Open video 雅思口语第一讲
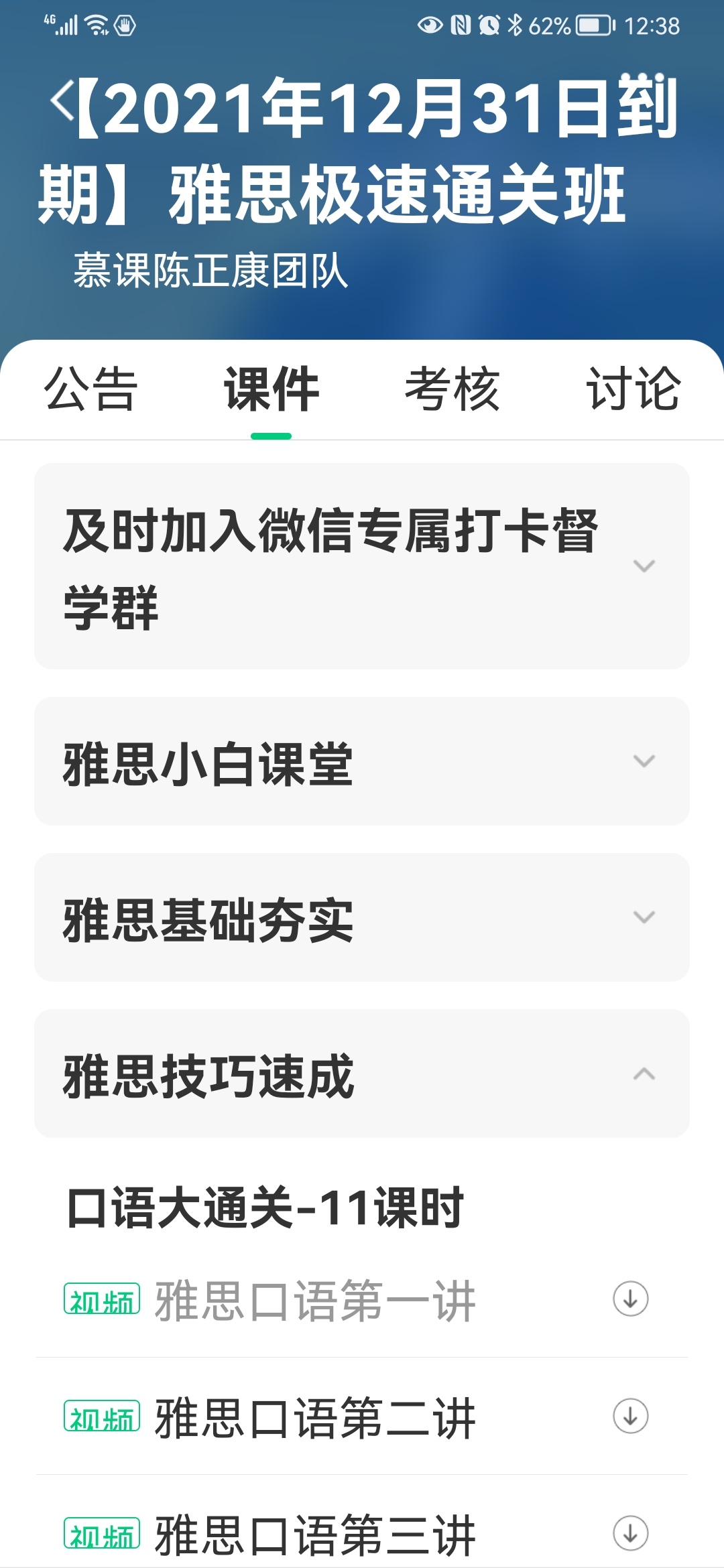 point(315,1300)
